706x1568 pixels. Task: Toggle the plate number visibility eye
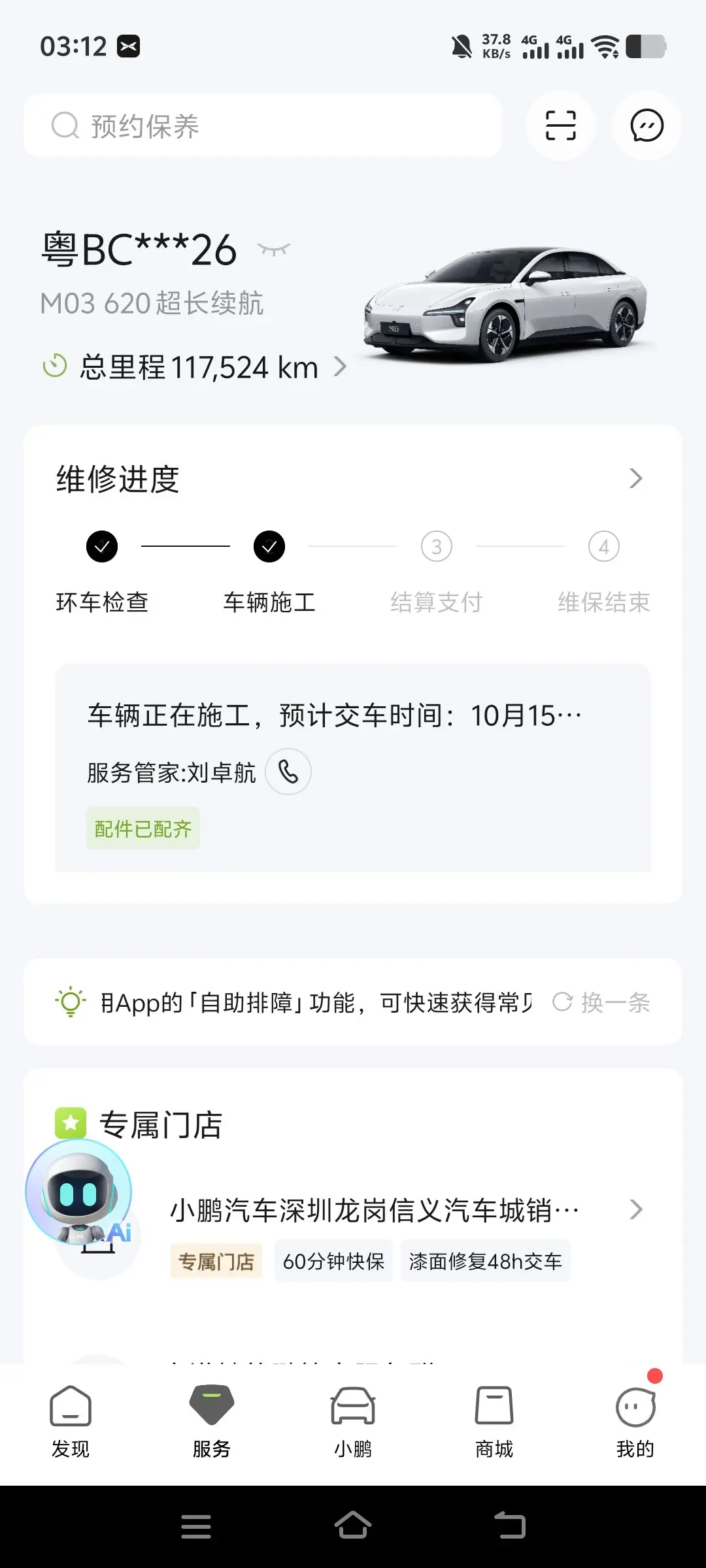pyautogui.click(x=274, y=249)
